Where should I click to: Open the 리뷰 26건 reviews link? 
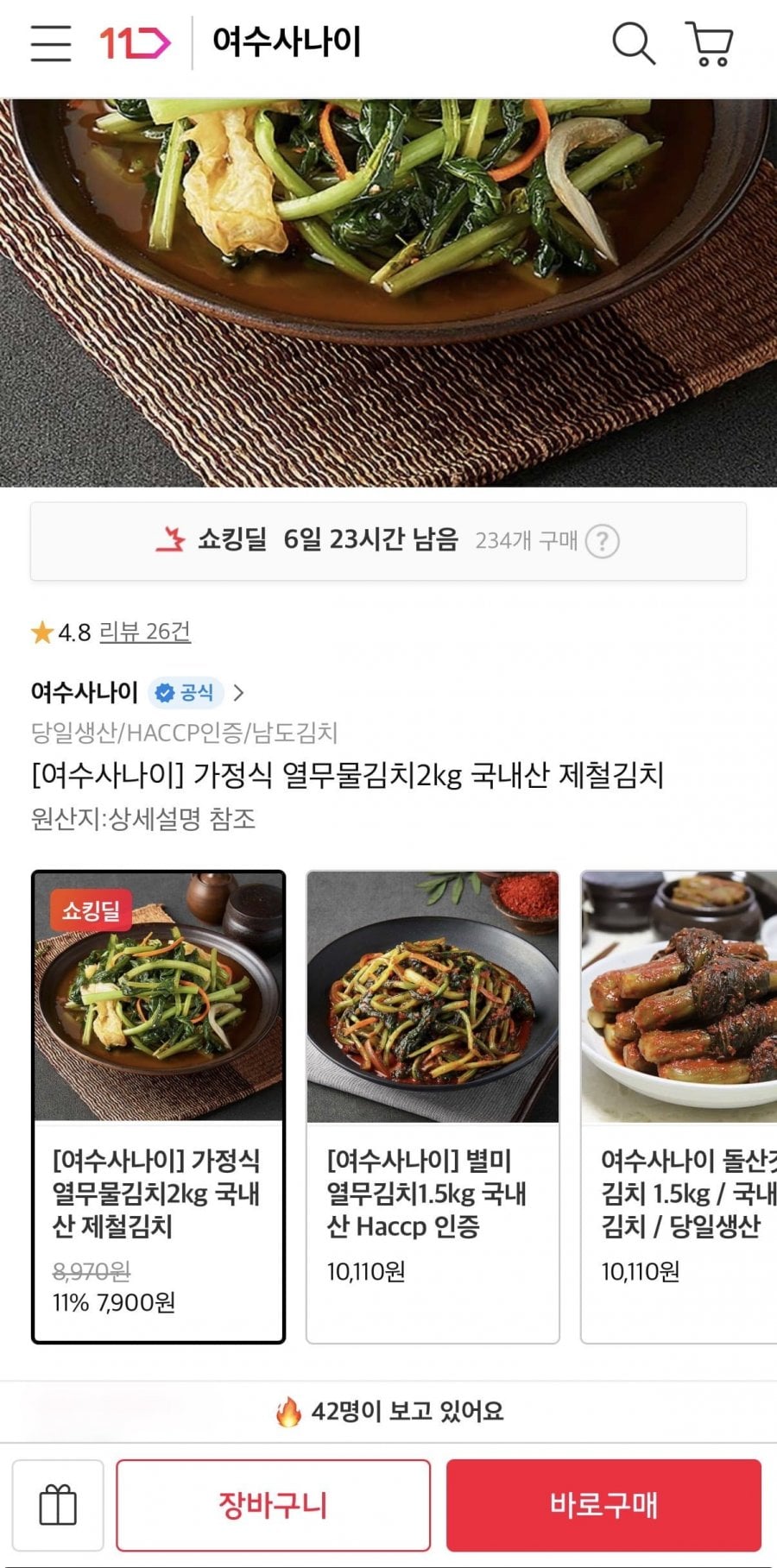145,633
